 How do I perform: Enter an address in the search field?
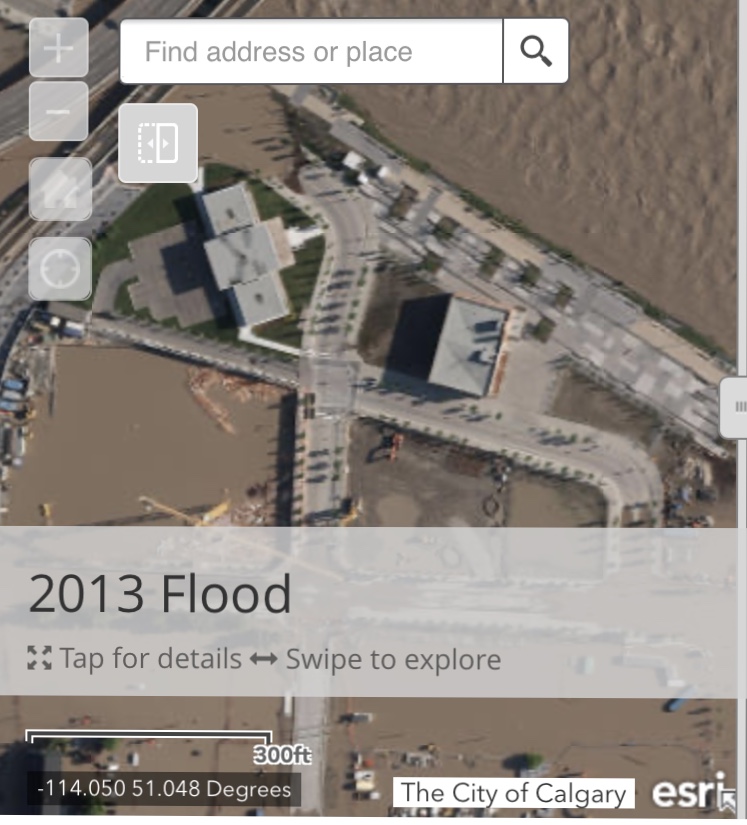point(311,52)
